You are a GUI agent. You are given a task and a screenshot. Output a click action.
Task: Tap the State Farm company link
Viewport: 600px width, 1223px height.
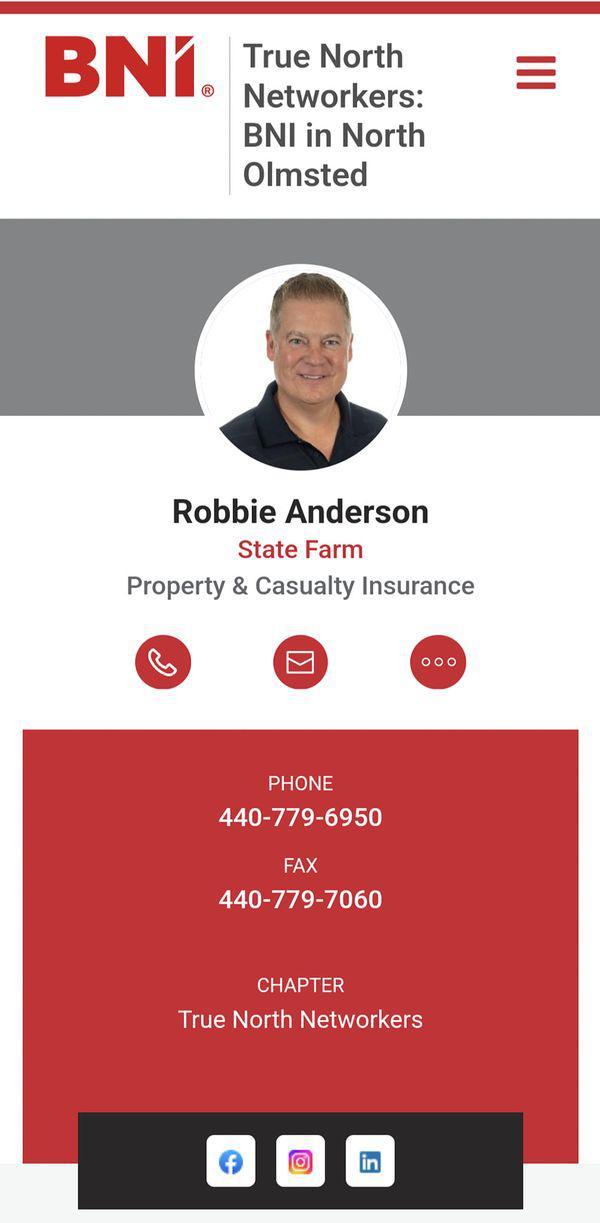coord(300,549)
